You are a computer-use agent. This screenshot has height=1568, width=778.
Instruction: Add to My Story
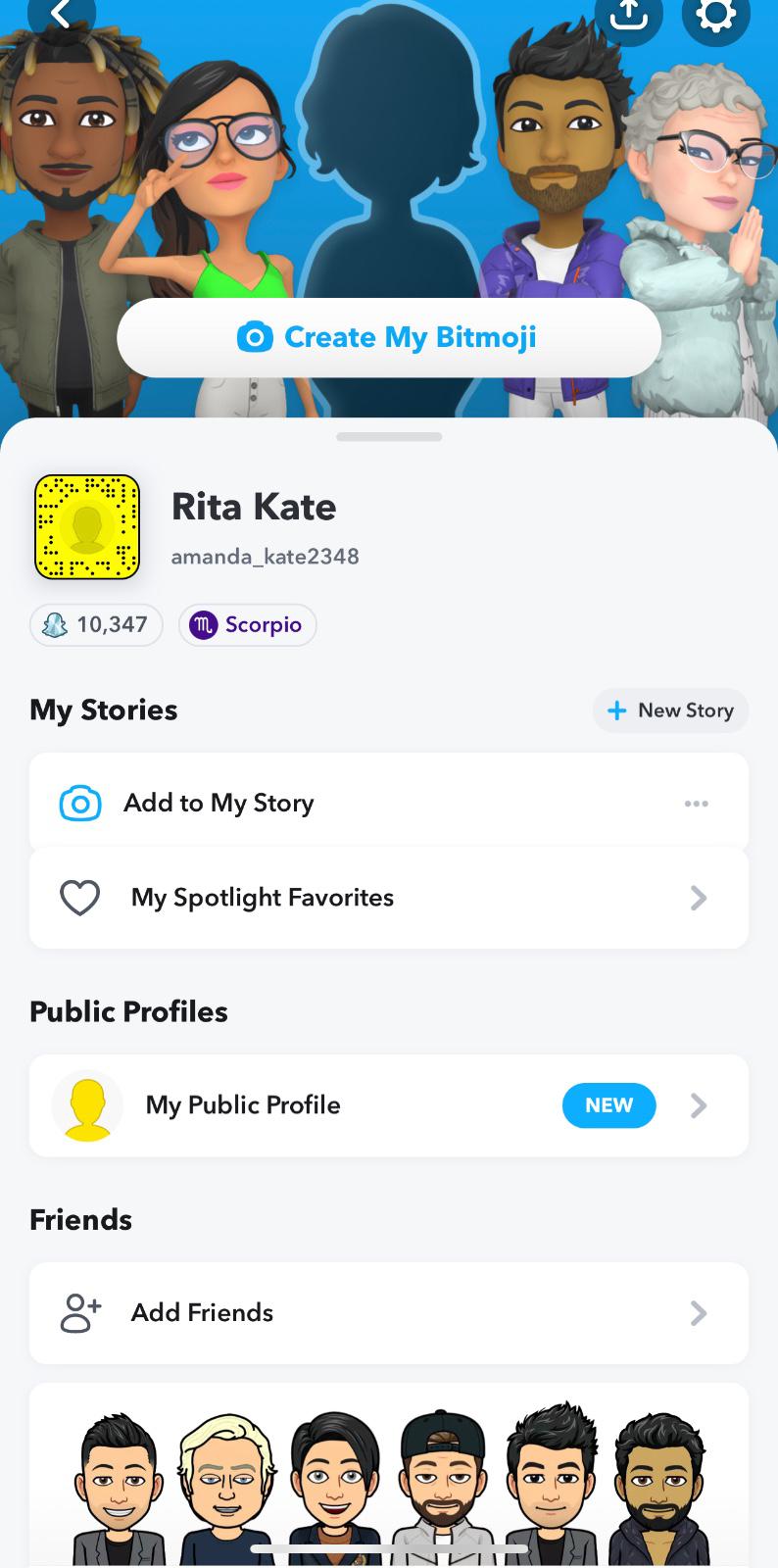point(219,804)
